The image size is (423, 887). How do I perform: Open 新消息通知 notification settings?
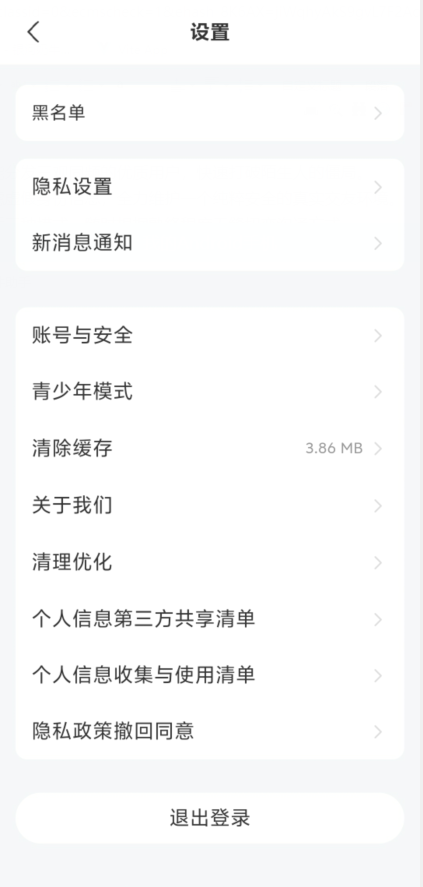[210, 243]
